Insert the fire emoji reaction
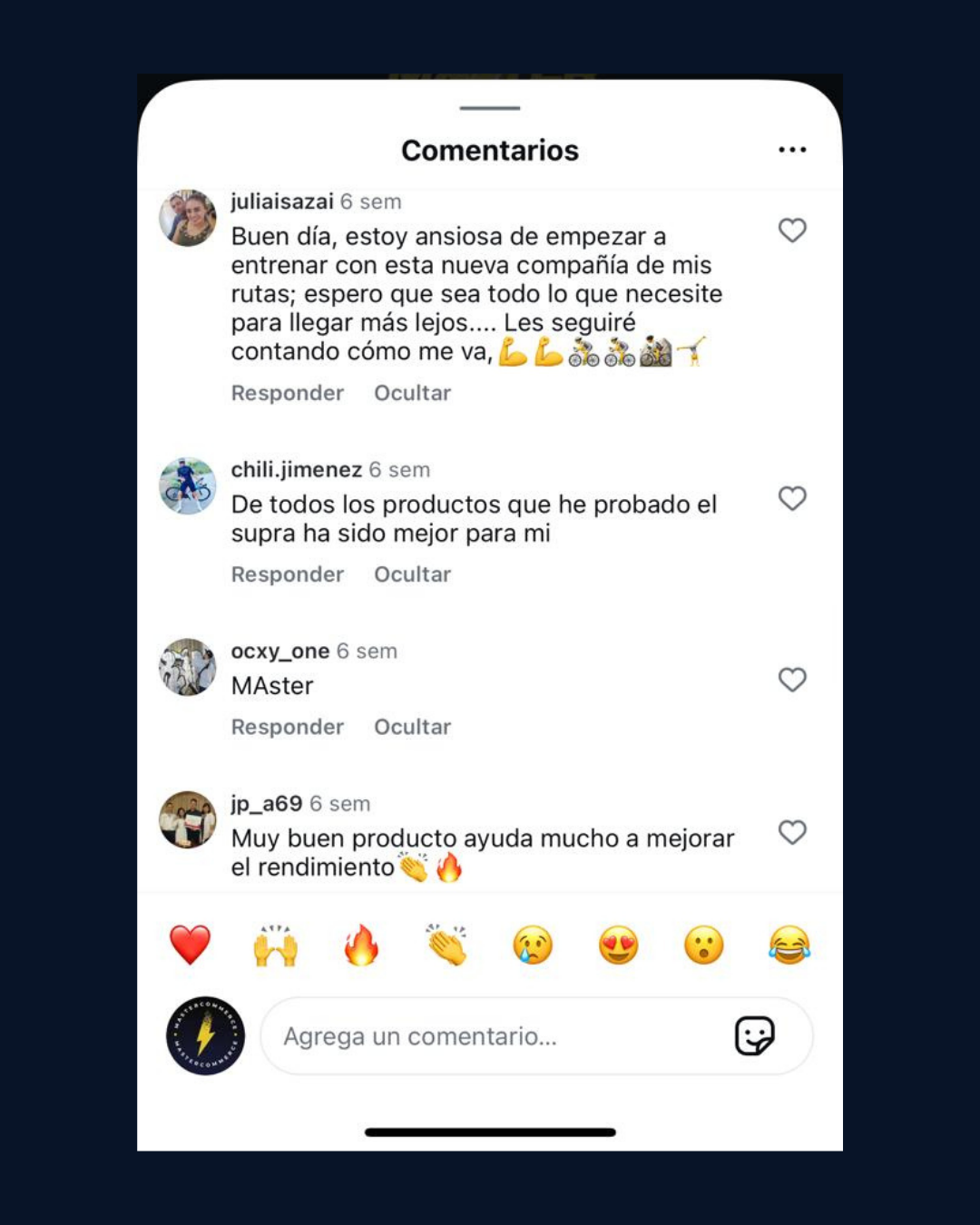Screen dimensions: 980x1225 [x=361, y=946]
